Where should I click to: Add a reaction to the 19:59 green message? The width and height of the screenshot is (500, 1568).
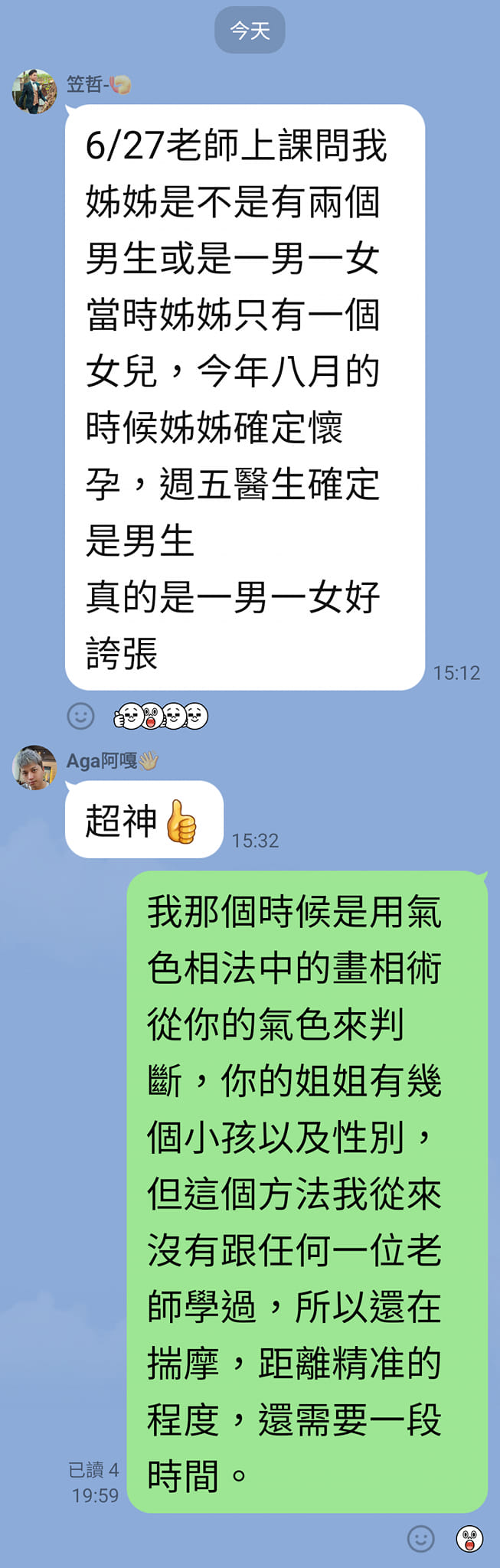click(420, 1538)
